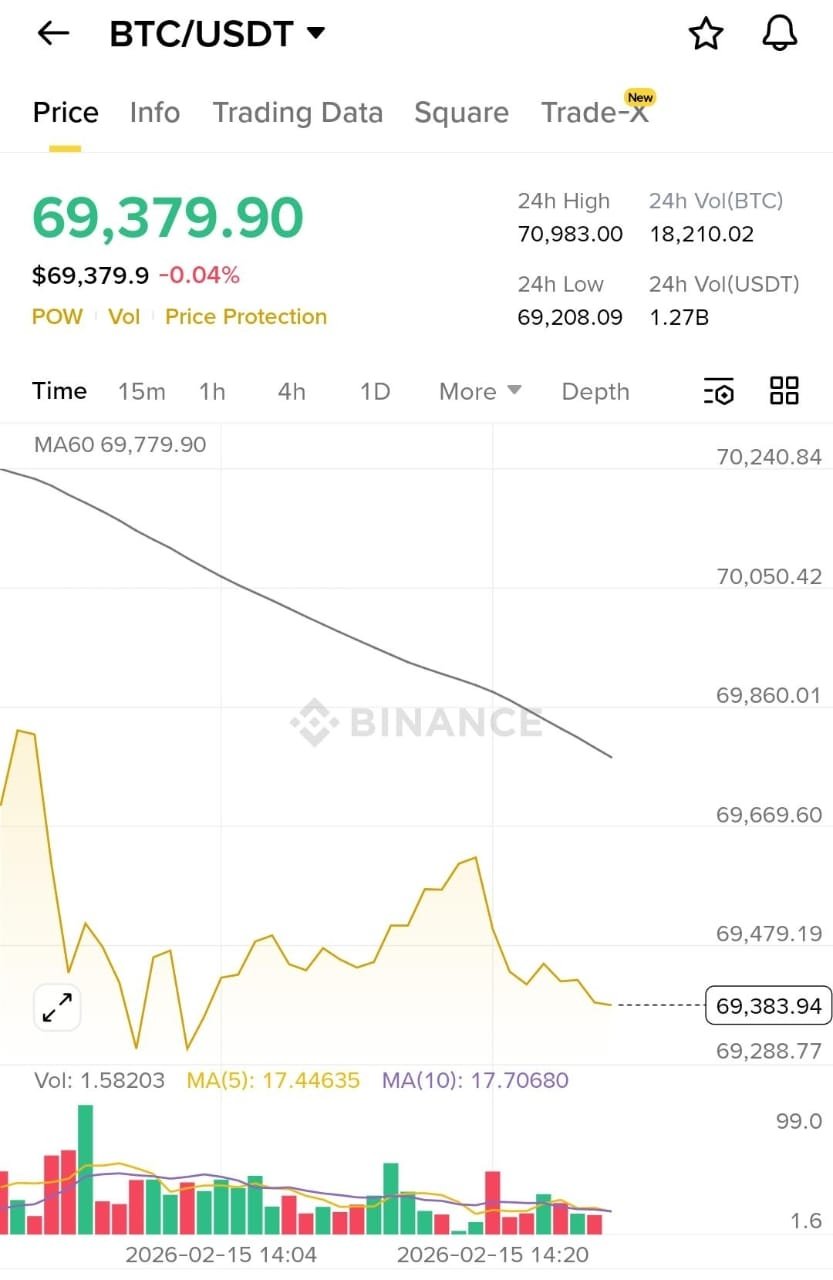
Task: Tap the POW tag
Action: tap(57, 317)
